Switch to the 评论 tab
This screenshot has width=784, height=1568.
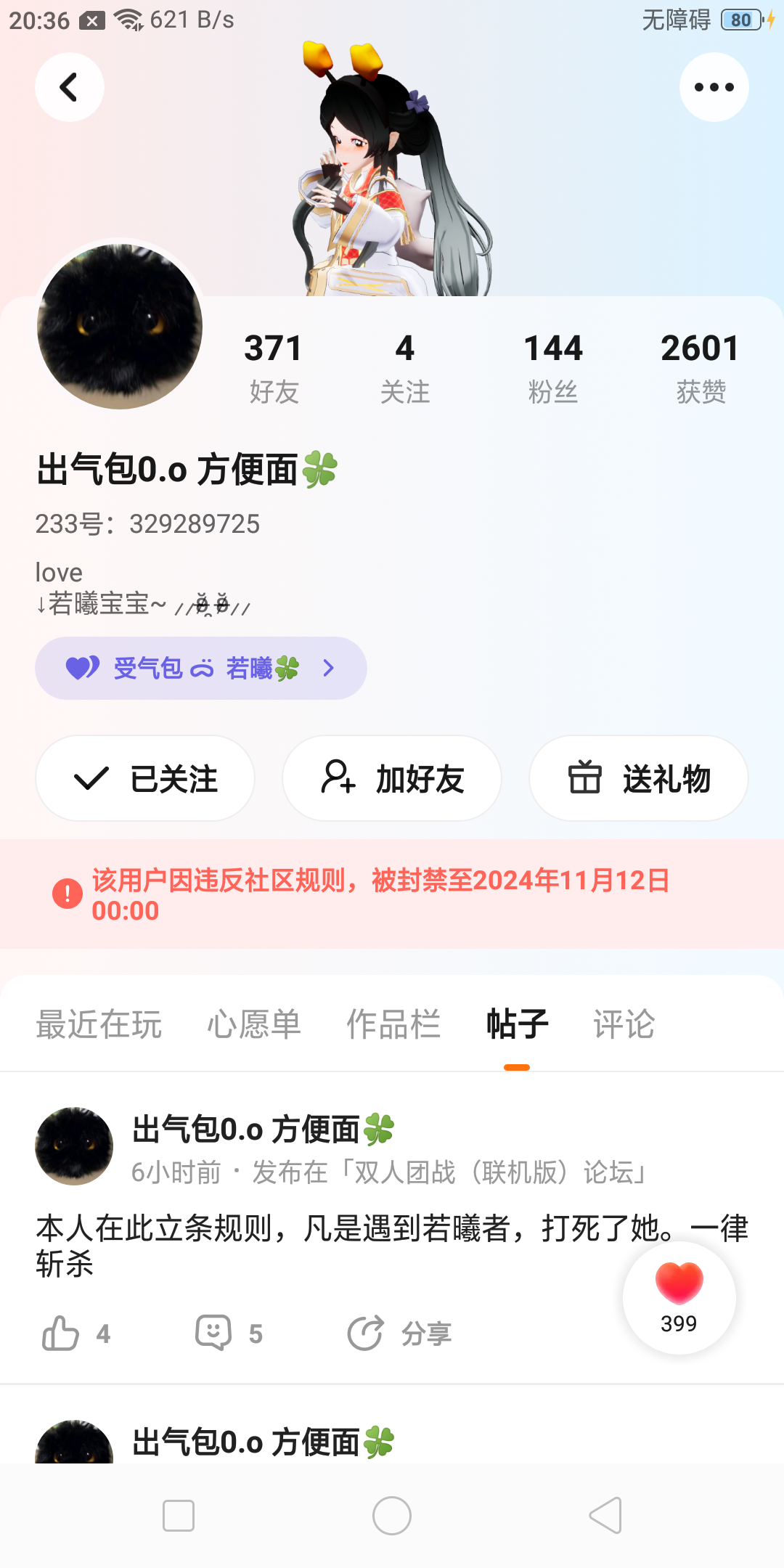pyautogui.click(x=624, y=1024)
